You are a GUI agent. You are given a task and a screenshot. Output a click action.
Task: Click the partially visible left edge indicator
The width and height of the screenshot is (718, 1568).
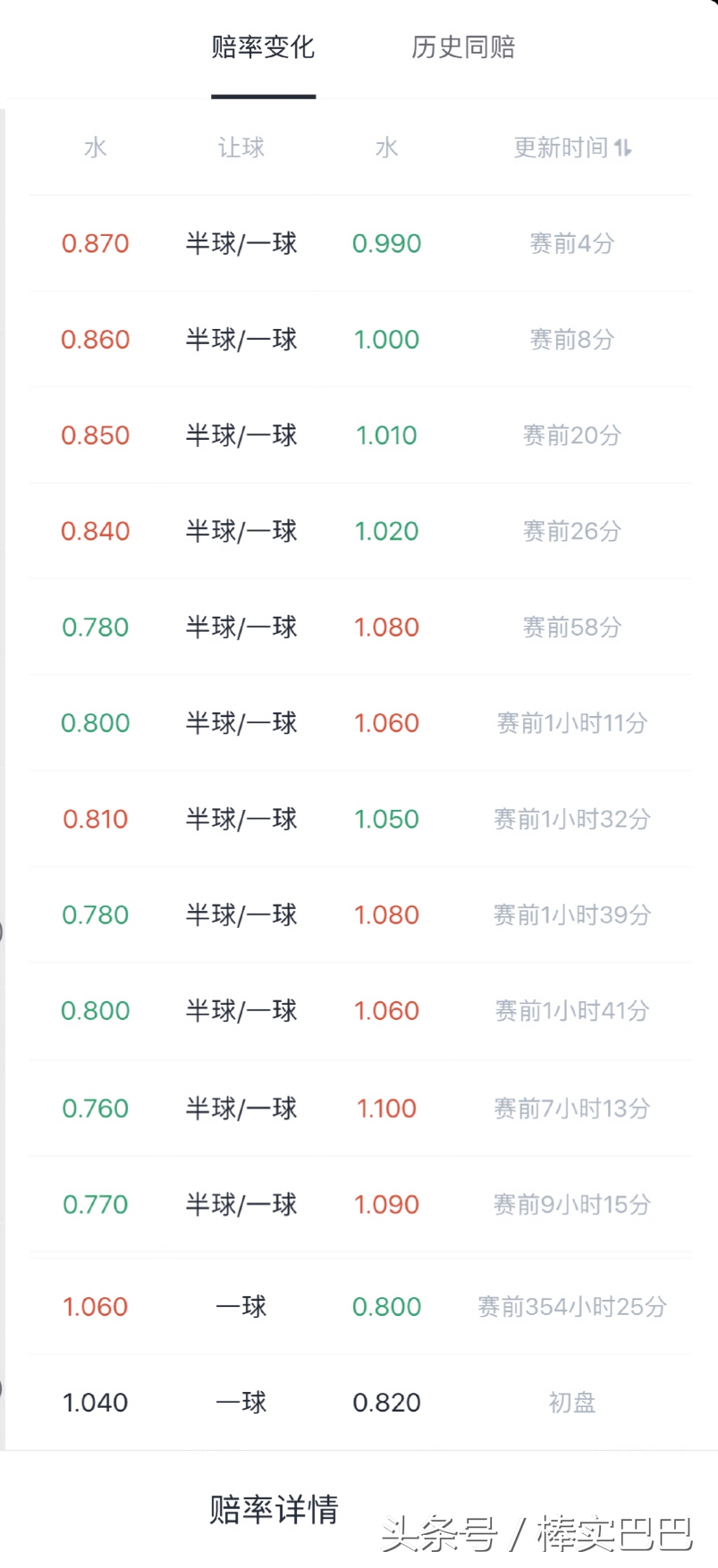coord(3,931)
